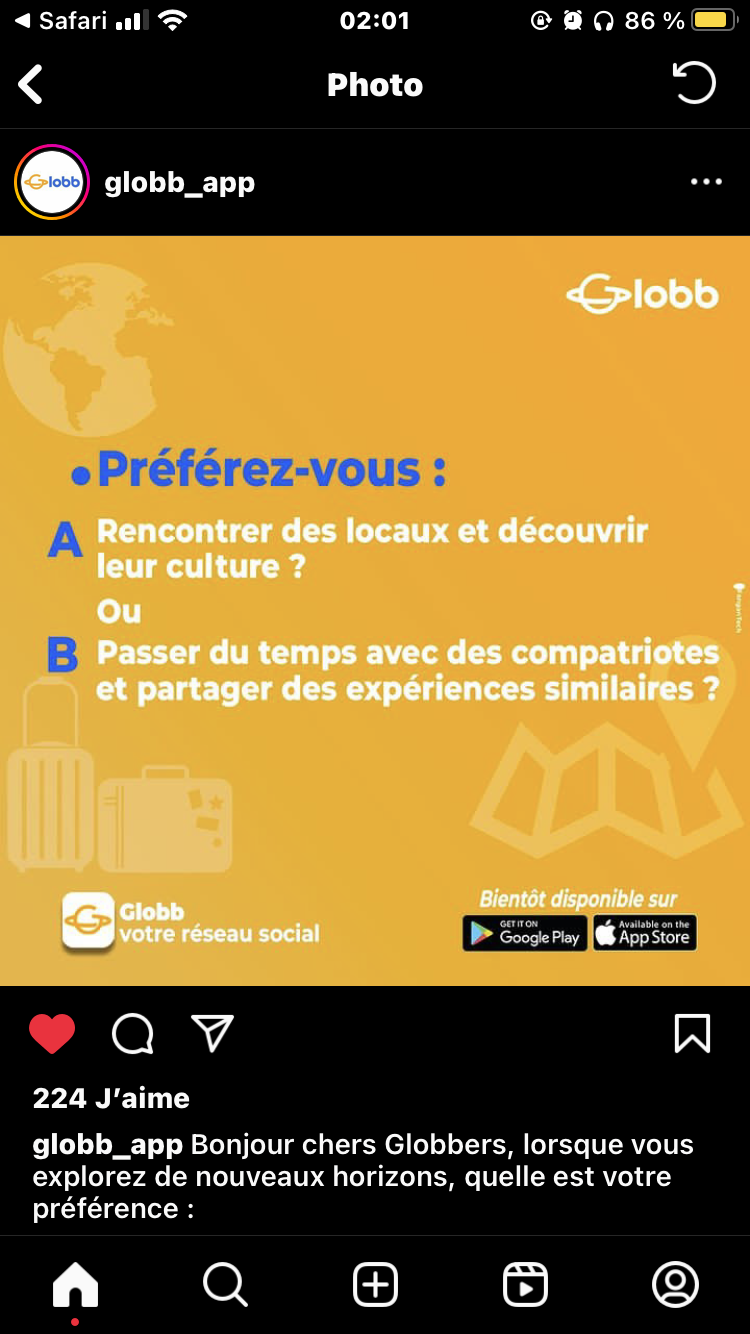The height and width of the screenshot is (1334, 750).
Task: Open the comments bubble icon
Action: click(x=132, y=1034)
